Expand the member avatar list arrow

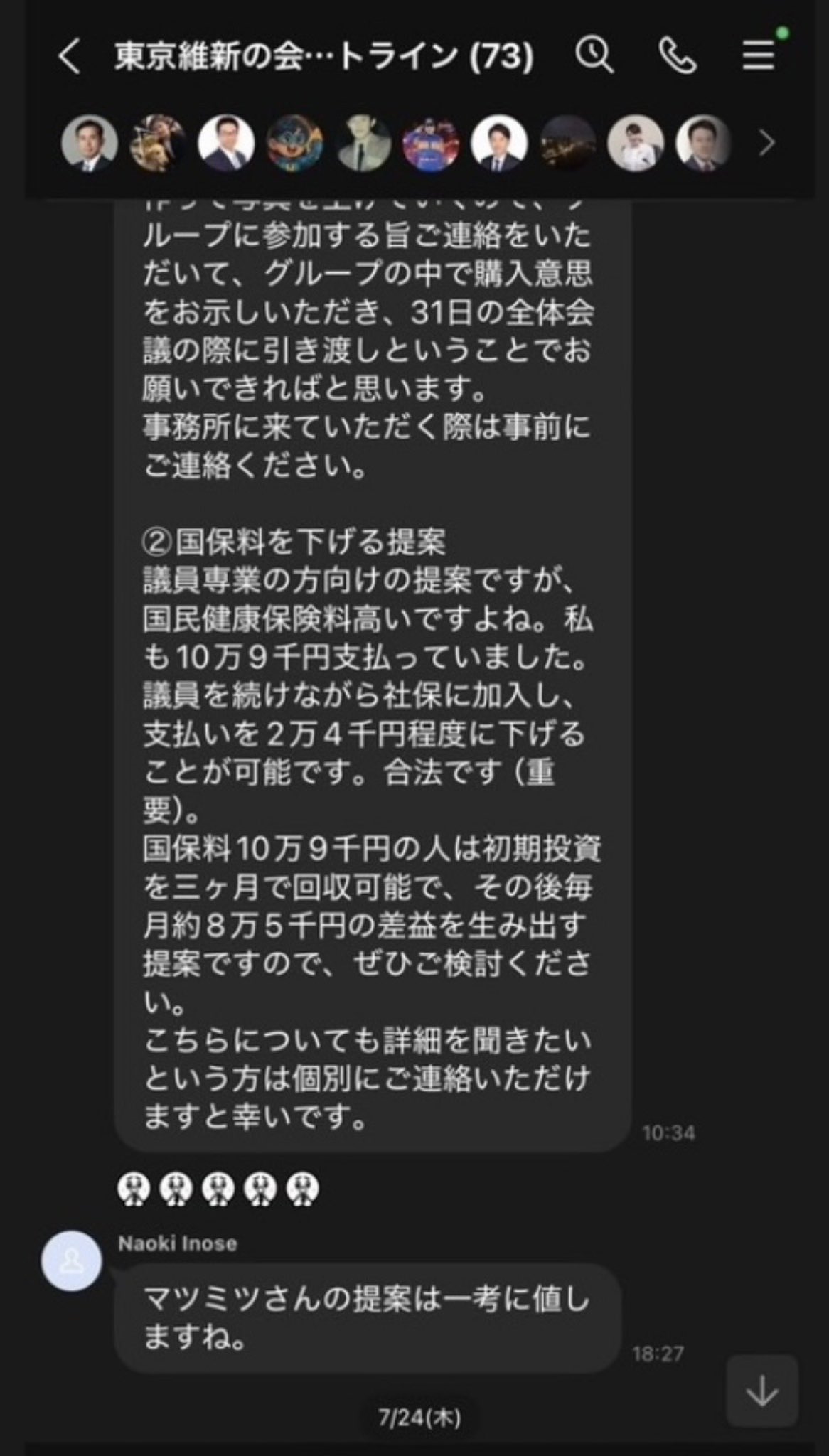(766, 143)
